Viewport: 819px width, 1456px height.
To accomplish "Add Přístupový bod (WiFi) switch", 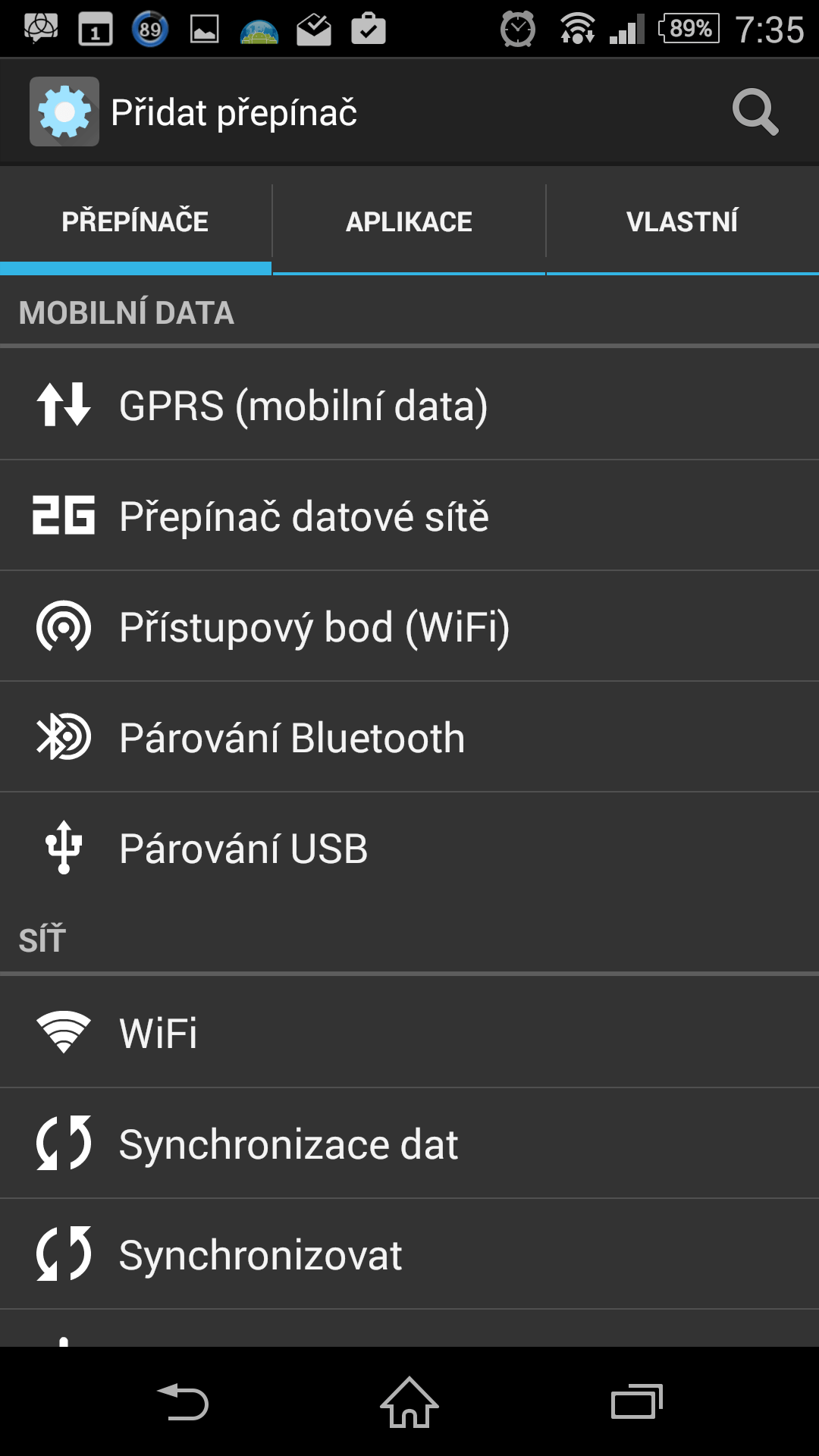I will (x=409, y=626).
